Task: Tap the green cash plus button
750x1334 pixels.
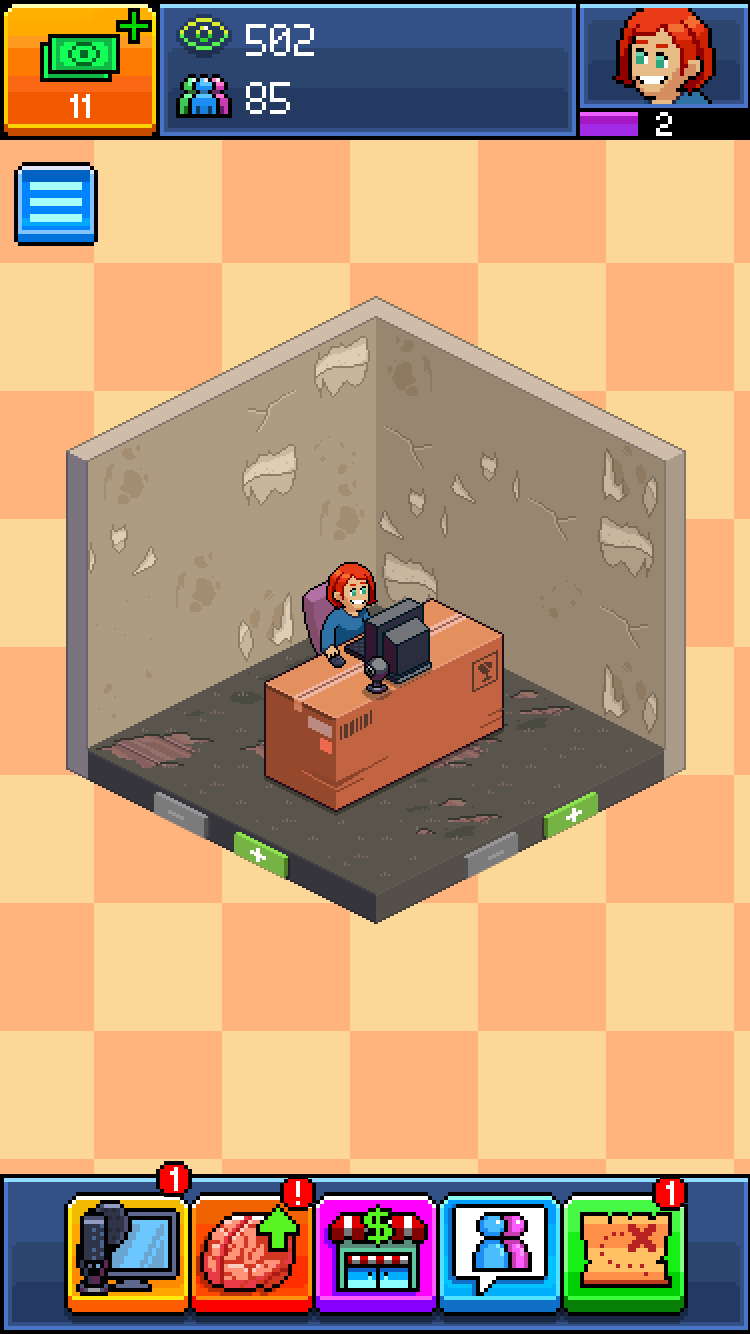Action: pos(80,68)
